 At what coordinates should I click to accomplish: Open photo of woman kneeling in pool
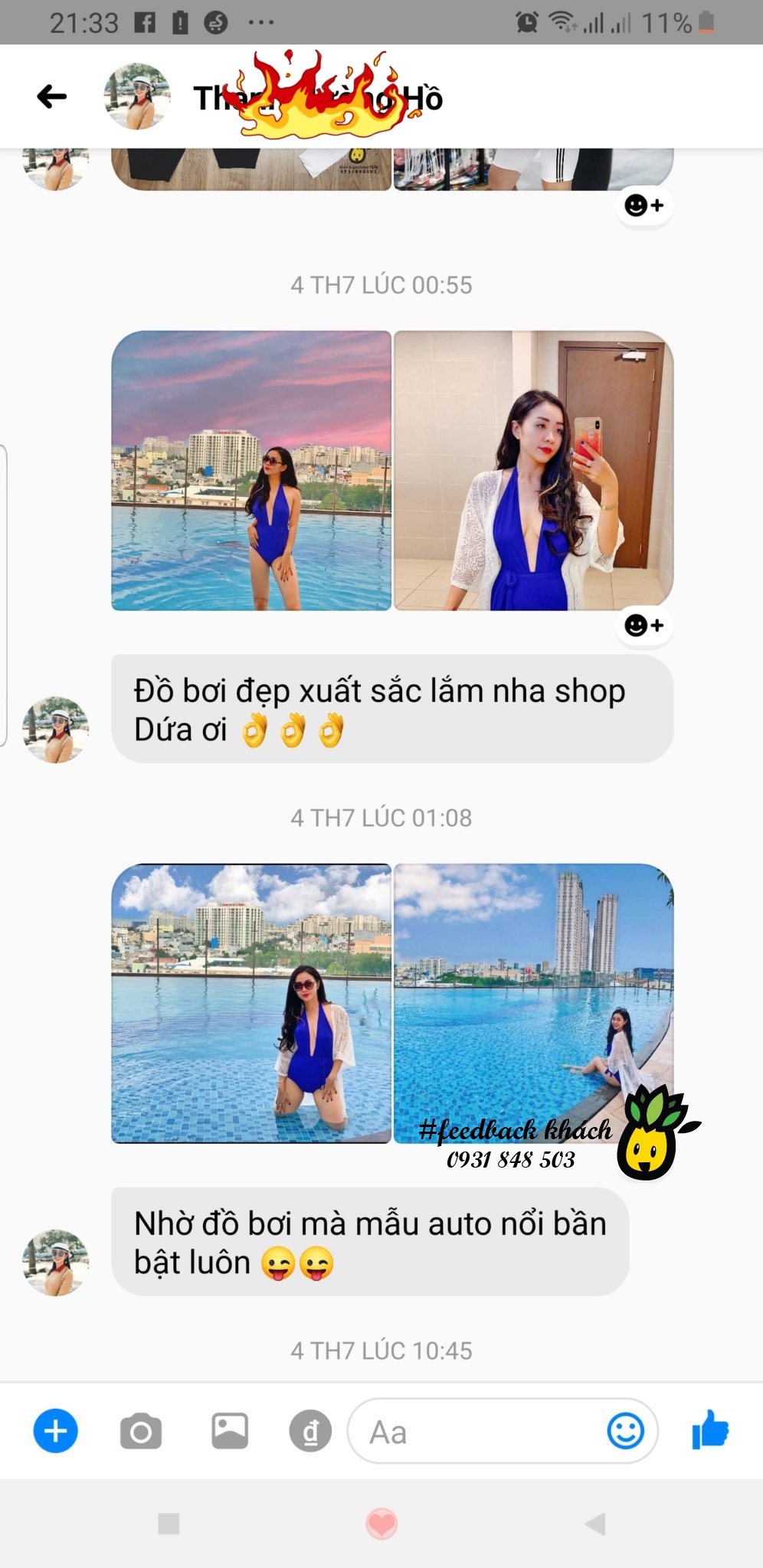(x=251, y=1004)
